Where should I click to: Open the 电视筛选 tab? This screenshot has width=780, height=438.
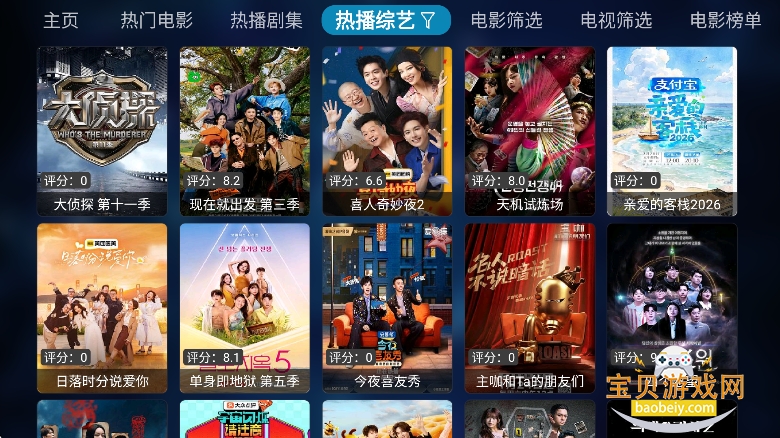[616, 20]
